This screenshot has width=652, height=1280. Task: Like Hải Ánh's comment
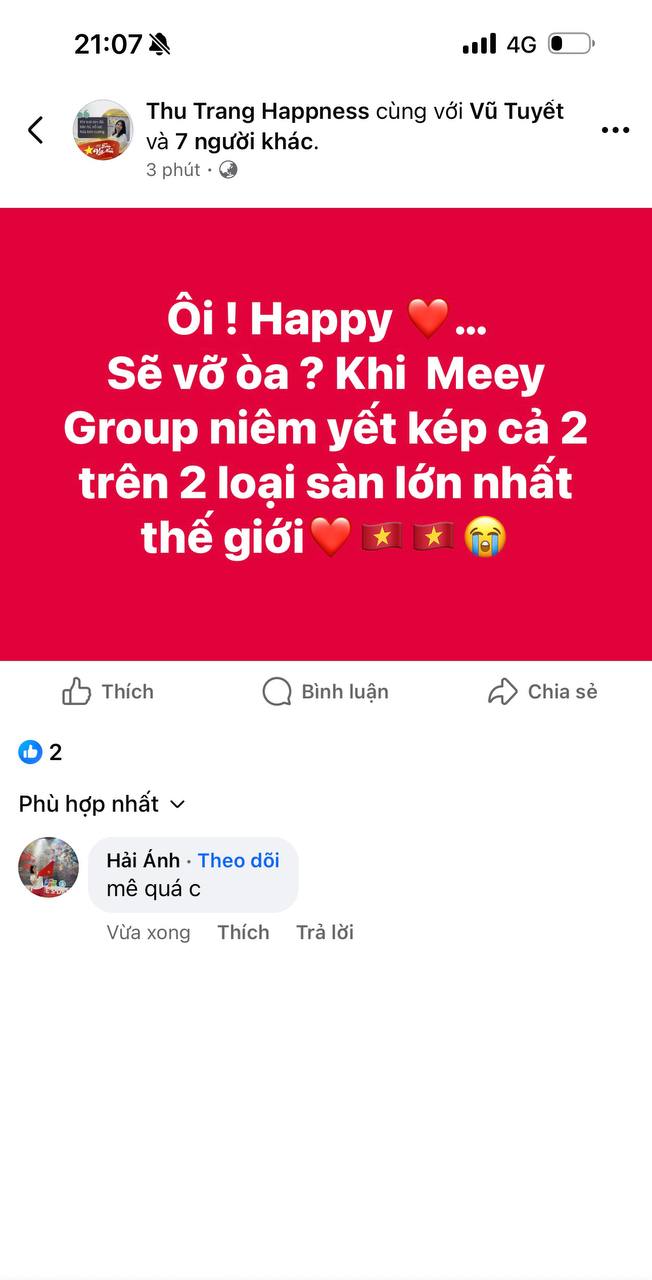(x=243, y=932)
